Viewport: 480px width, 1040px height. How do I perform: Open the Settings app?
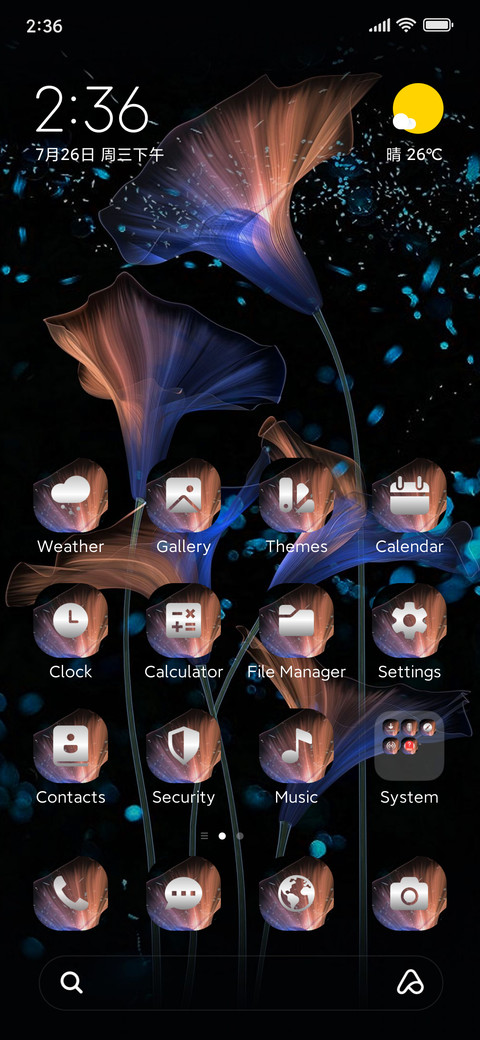409,621
